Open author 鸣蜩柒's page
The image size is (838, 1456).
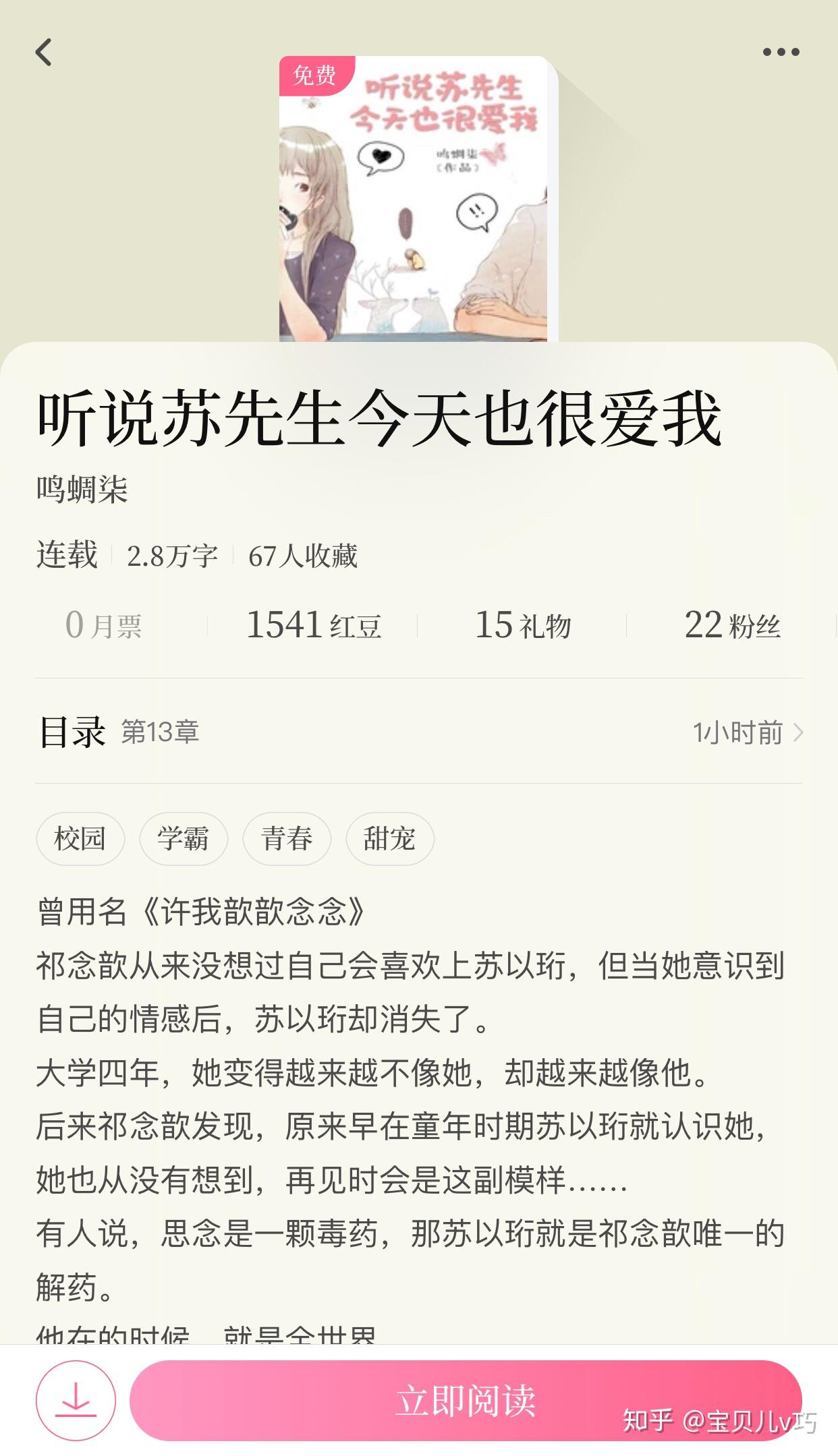coord(82,489)
